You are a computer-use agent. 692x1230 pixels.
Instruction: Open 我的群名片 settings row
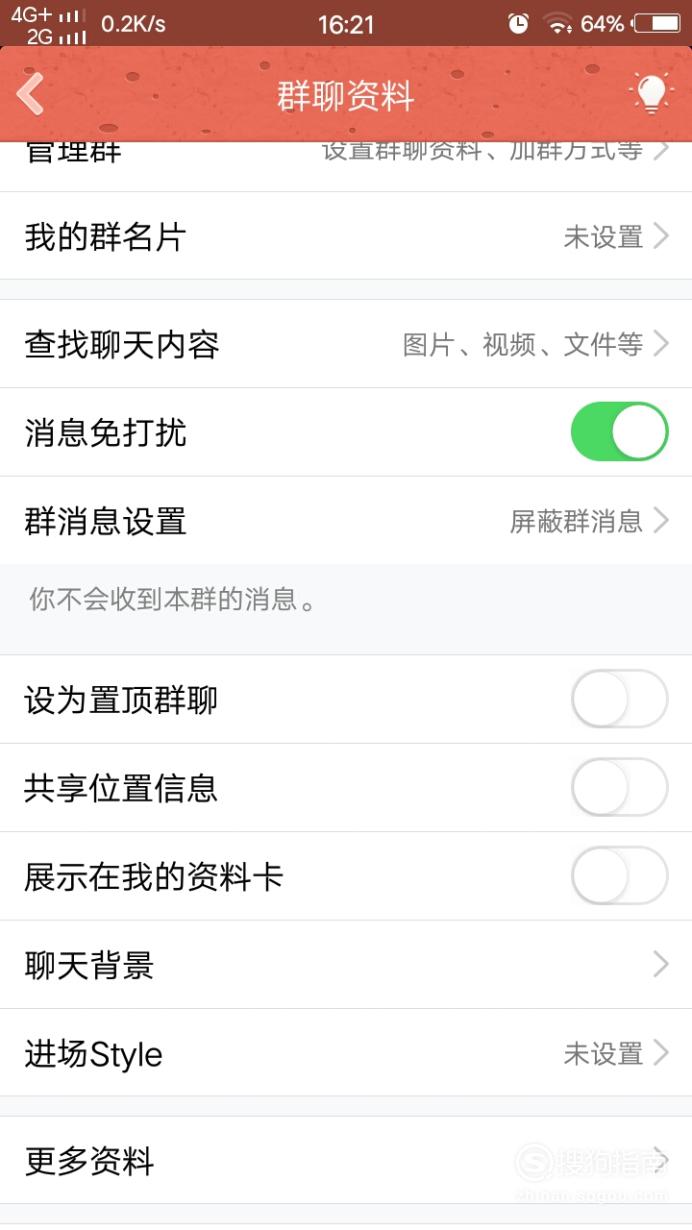coord(346,236)
